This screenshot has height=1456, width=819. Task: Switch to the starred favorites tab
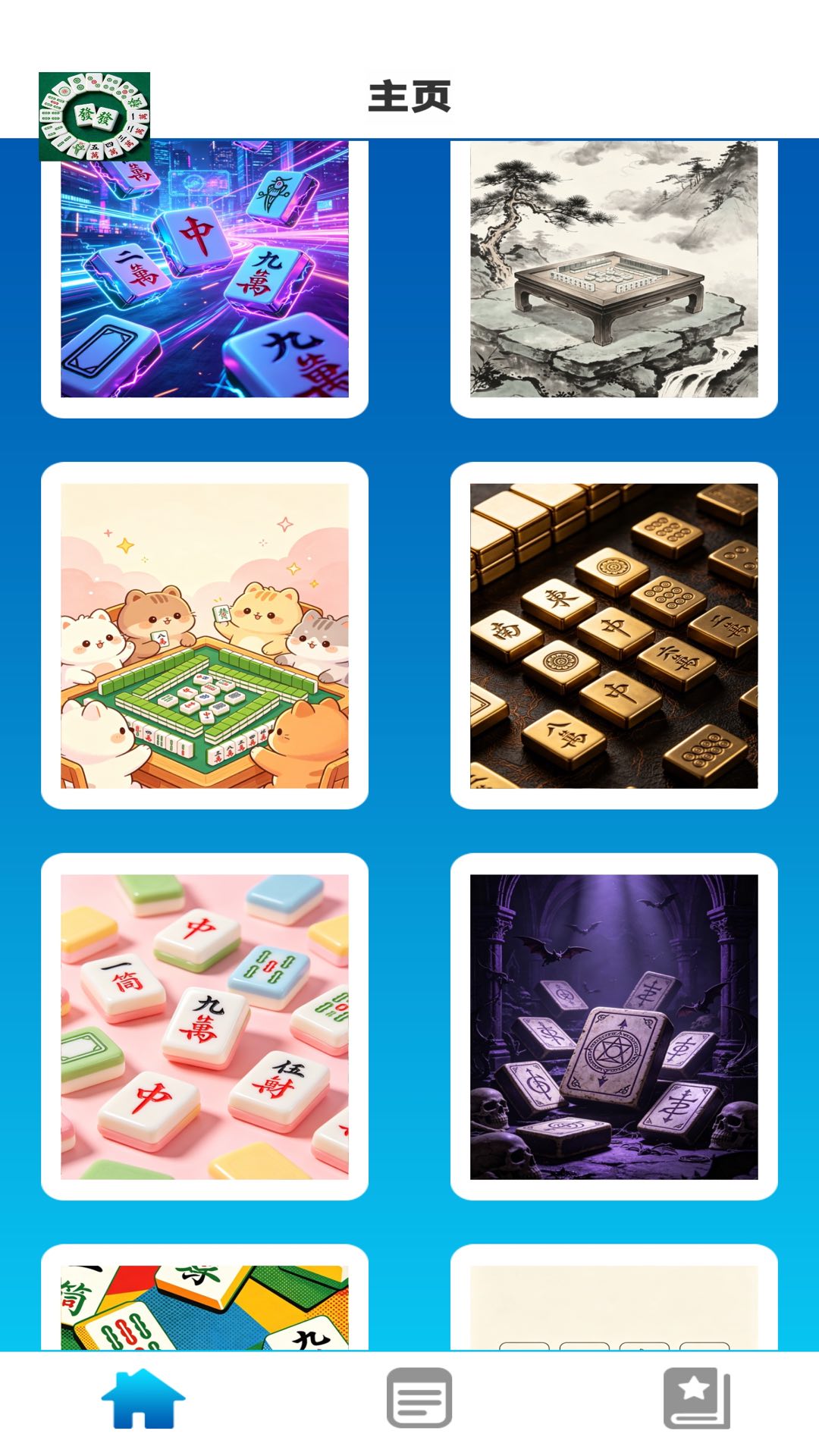click(x=696, y=1398)
